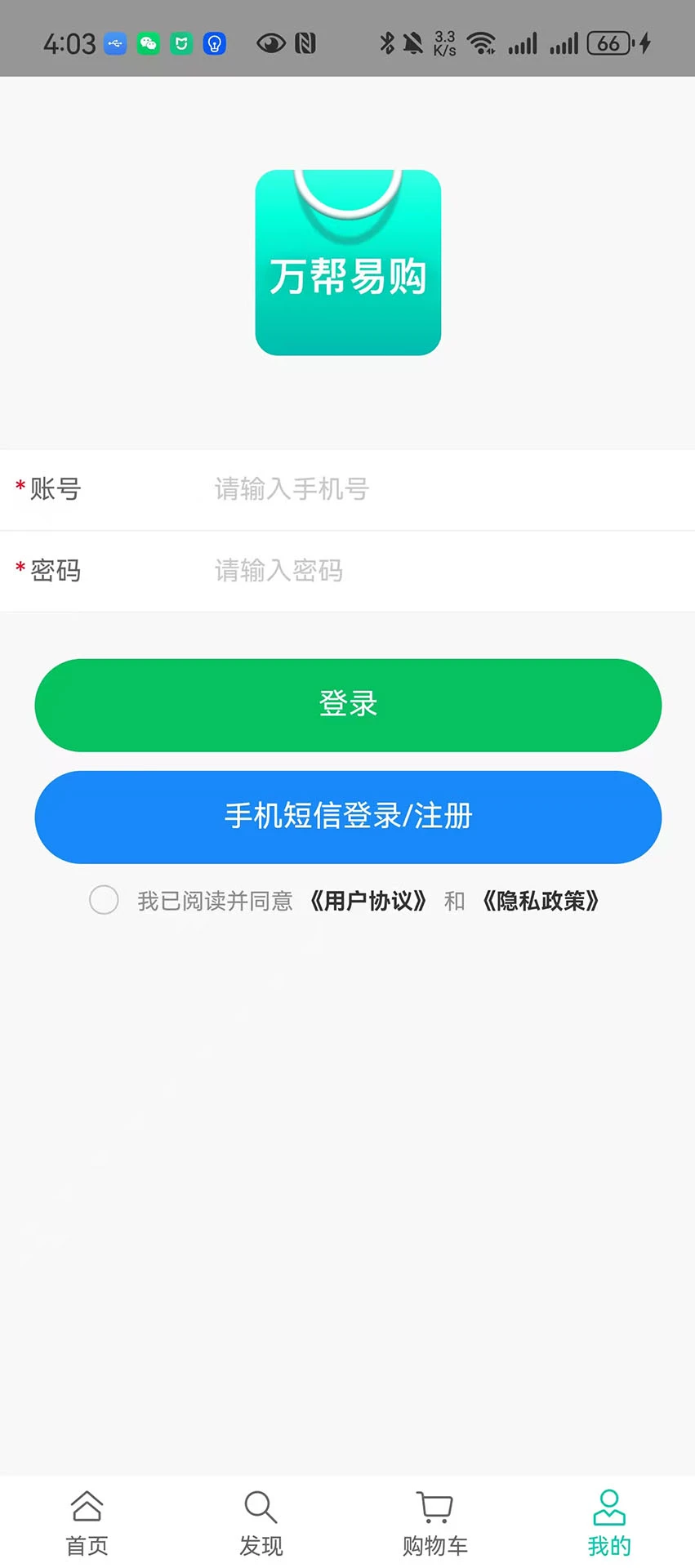Open the 《用户协议》 link

(368, 901)
